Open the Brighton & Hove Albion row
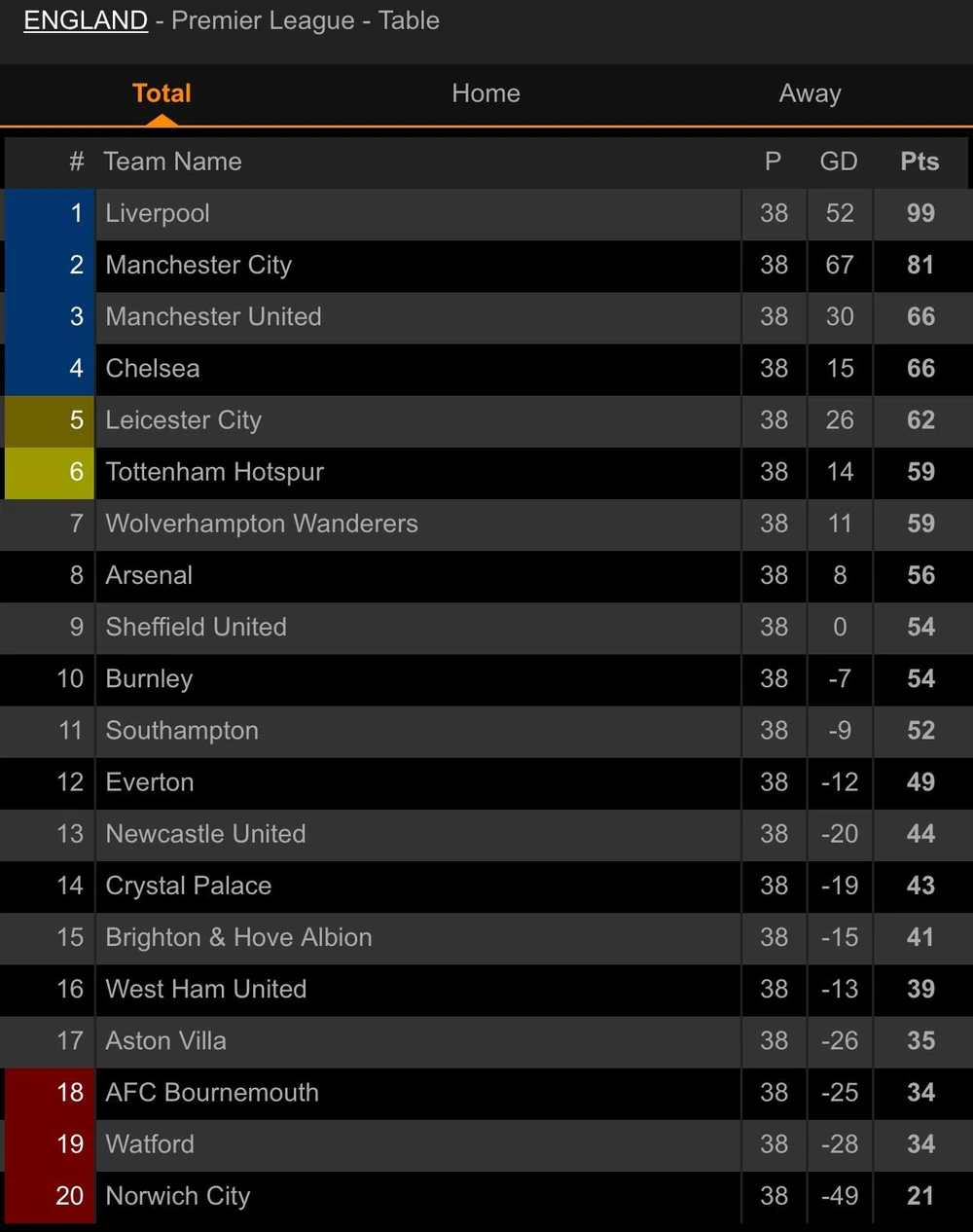This screenshot has height=1232, width=973. (238, 937)
